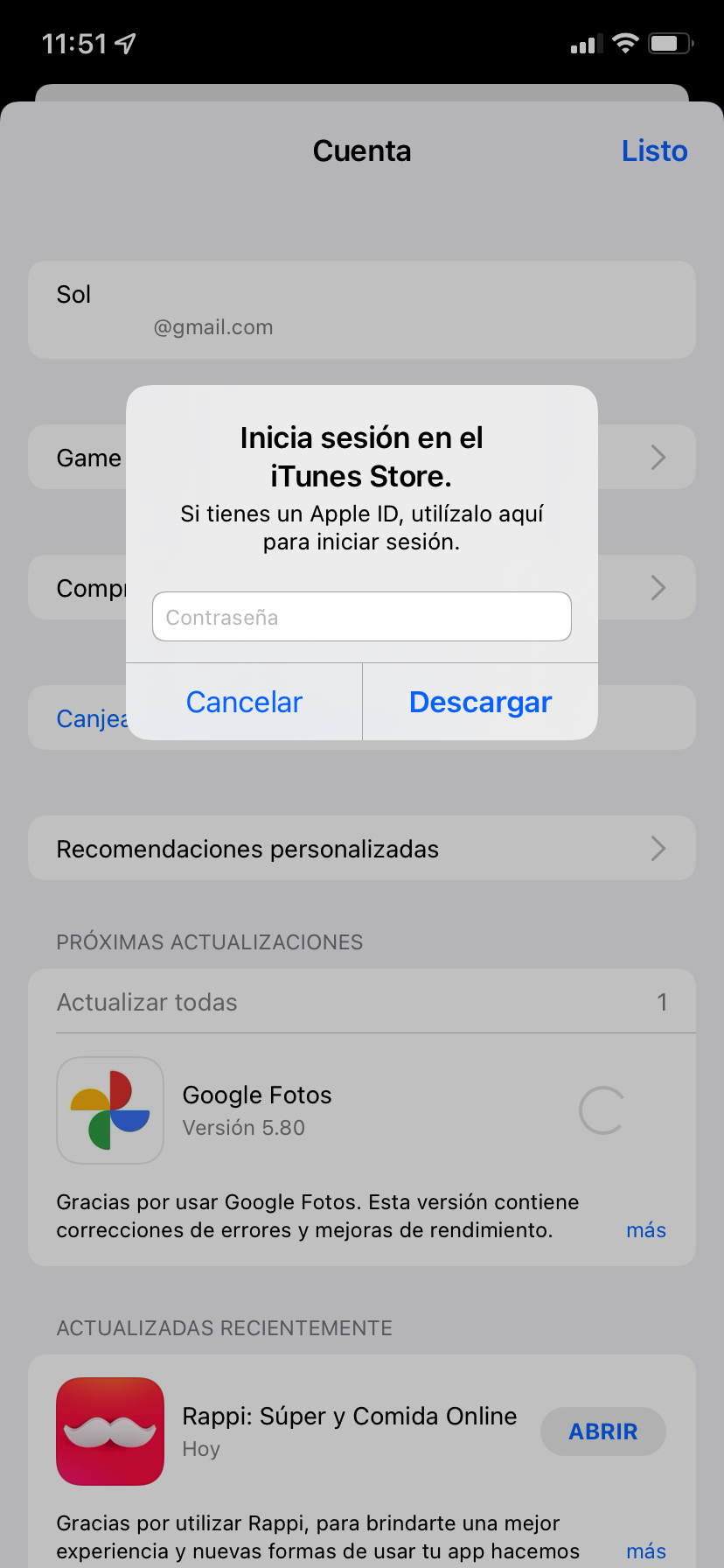This screenshot has width=724, height=1568.
Task: Open Recomendaciones personalizadas
Action: click(x=362, y=848)
